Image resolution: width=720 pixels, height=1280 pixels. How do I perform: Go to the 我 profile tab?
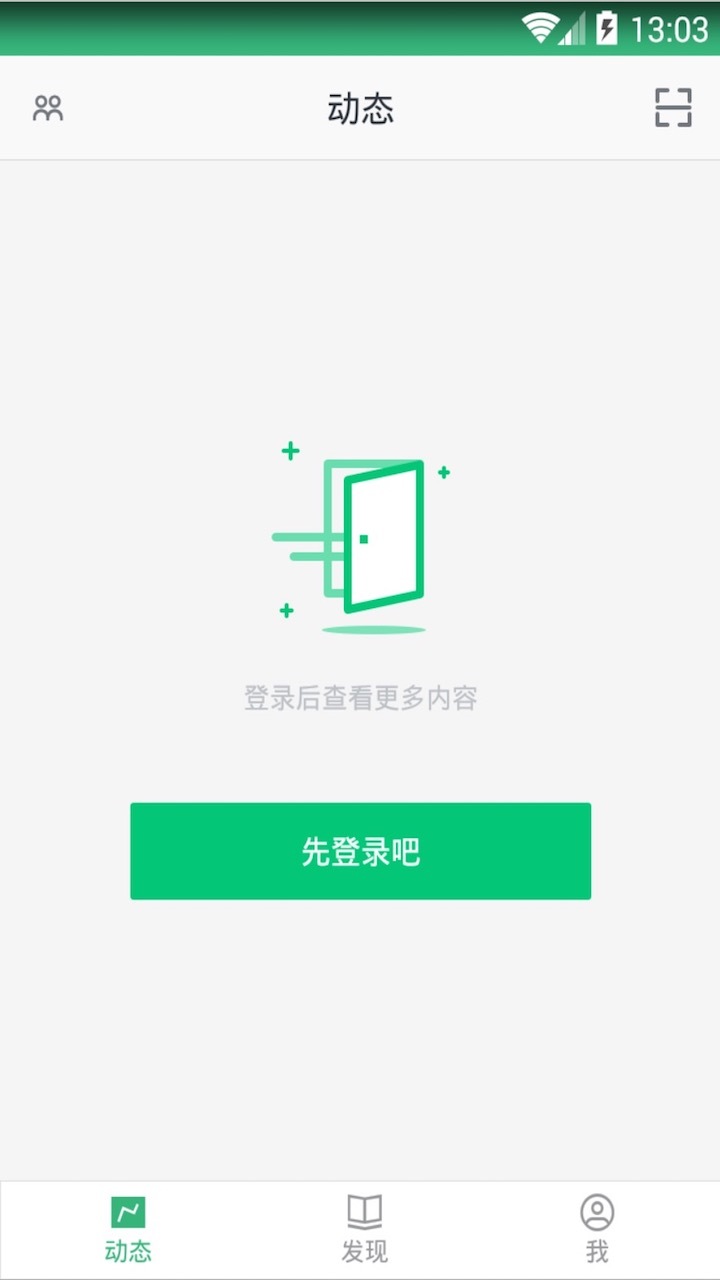click(x=597, y=1229)
